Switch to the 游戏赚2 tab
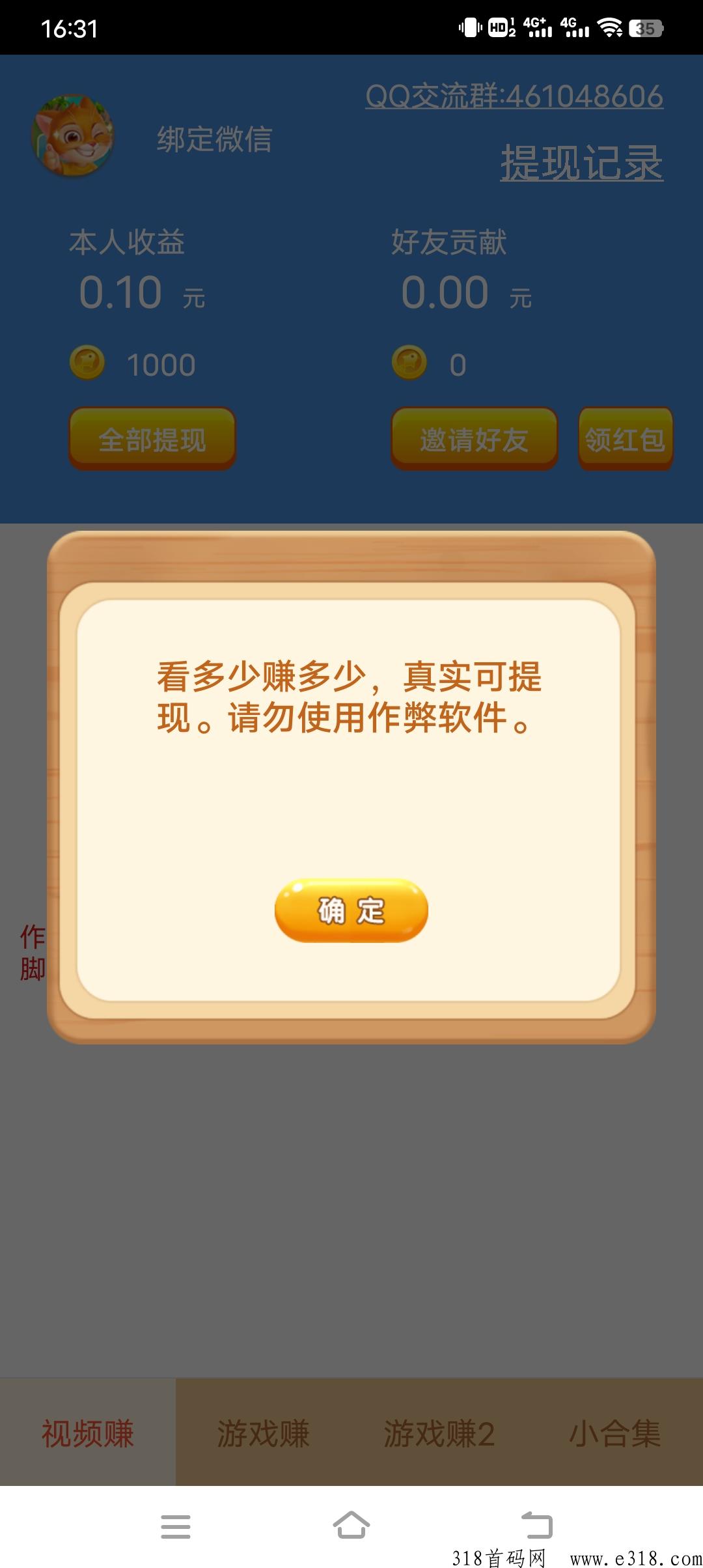The width and height of the screenshot is (703, 1568). [439, 1434]
